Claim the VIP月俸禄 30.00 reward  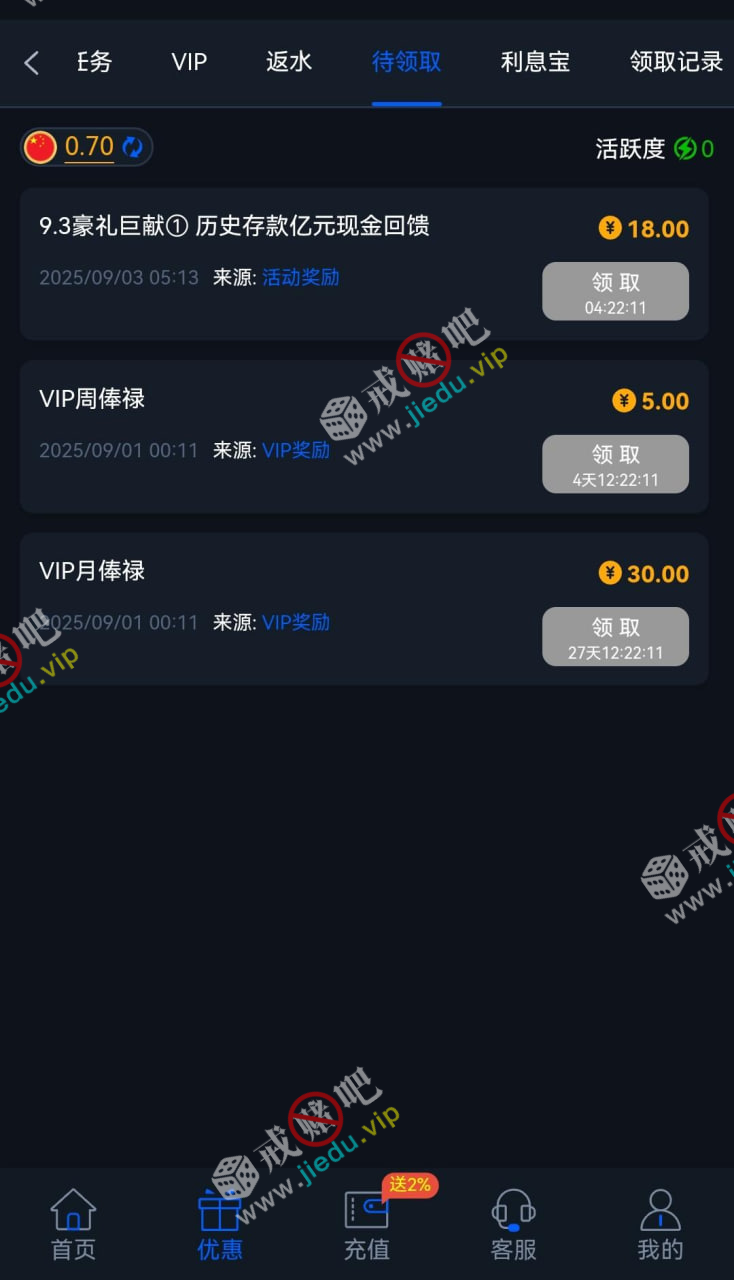click(x=615, y=636)
